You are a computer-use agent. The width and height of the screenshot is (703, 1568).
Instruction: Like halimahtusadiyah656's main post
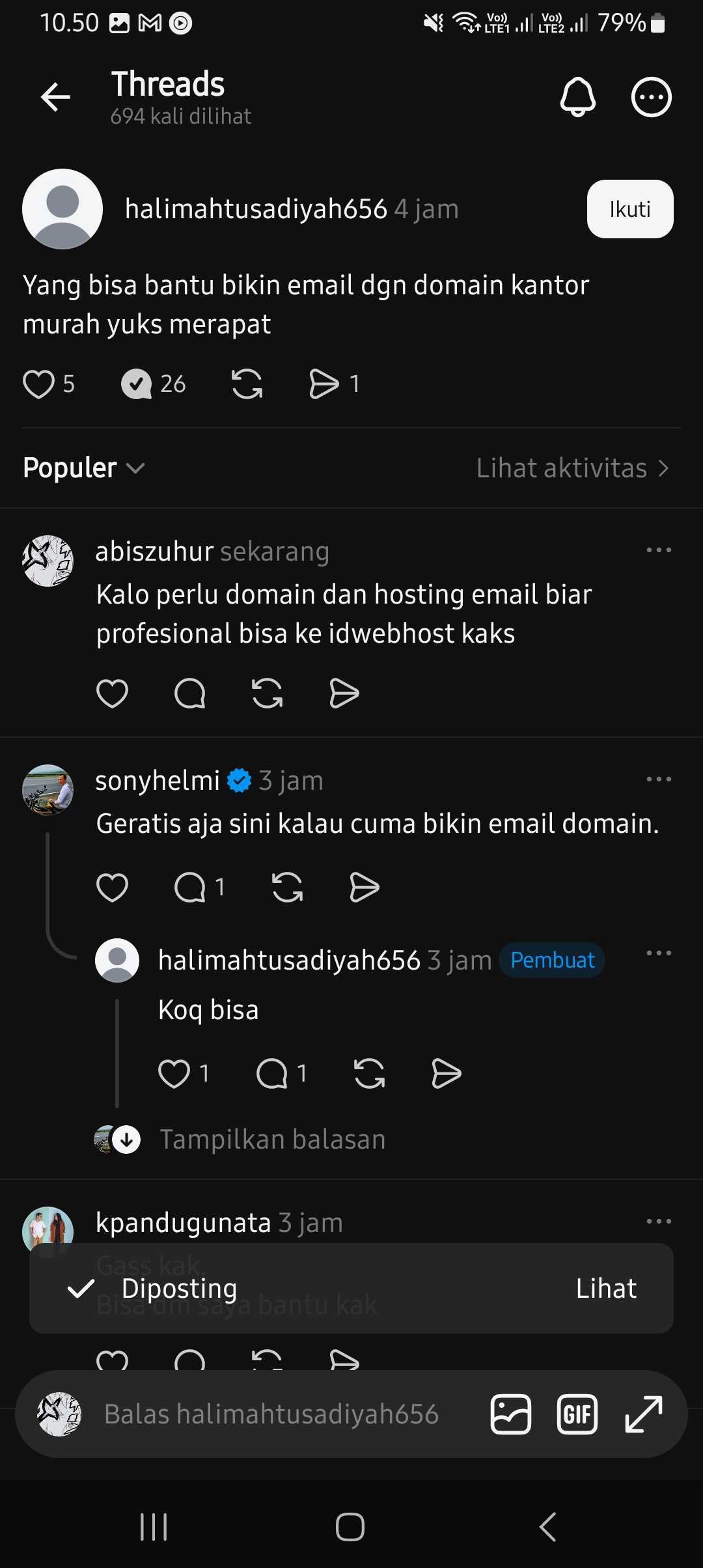coord(38,384)
